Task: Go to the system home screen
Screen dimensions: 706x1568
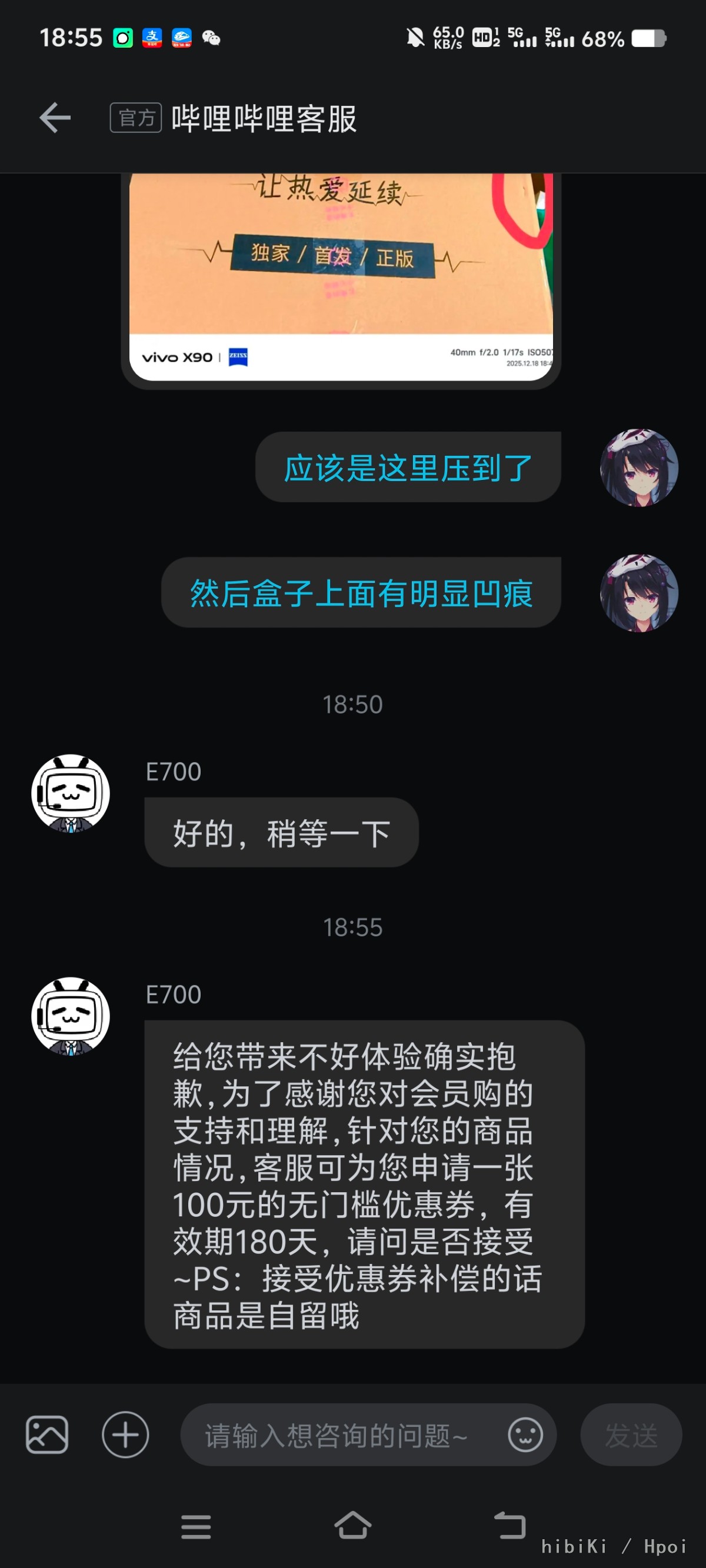Action: tap(352, 1526)
